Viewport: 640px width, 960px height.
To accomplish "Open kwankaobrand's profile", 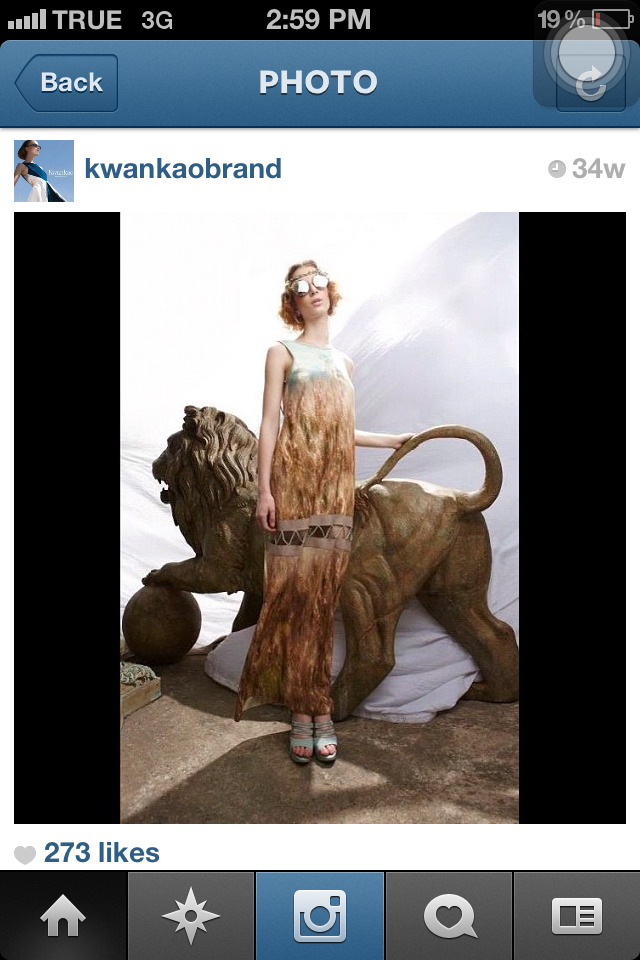I will coord(183,169).
